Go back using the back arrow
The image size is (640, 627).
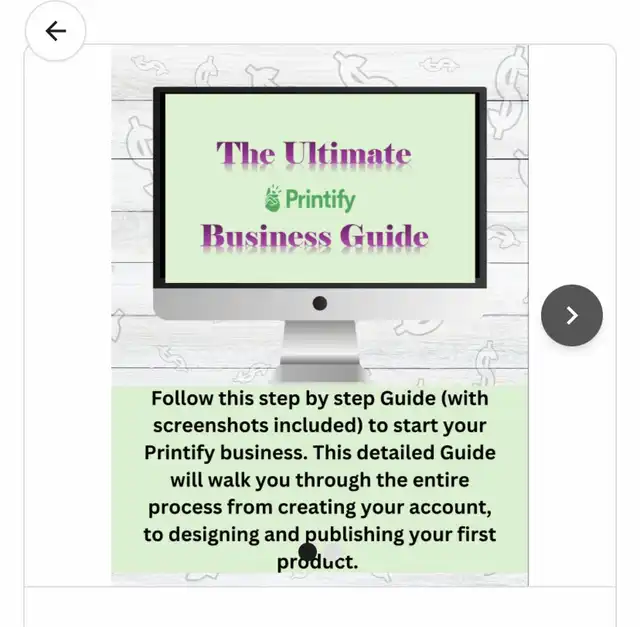56,31
